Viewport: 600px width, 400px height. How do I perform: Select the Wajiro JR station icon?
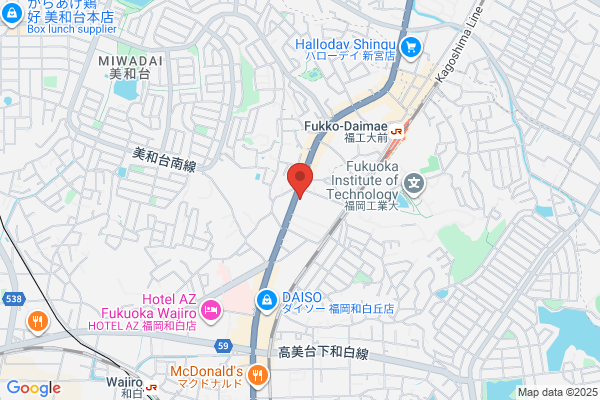[151, 387]
